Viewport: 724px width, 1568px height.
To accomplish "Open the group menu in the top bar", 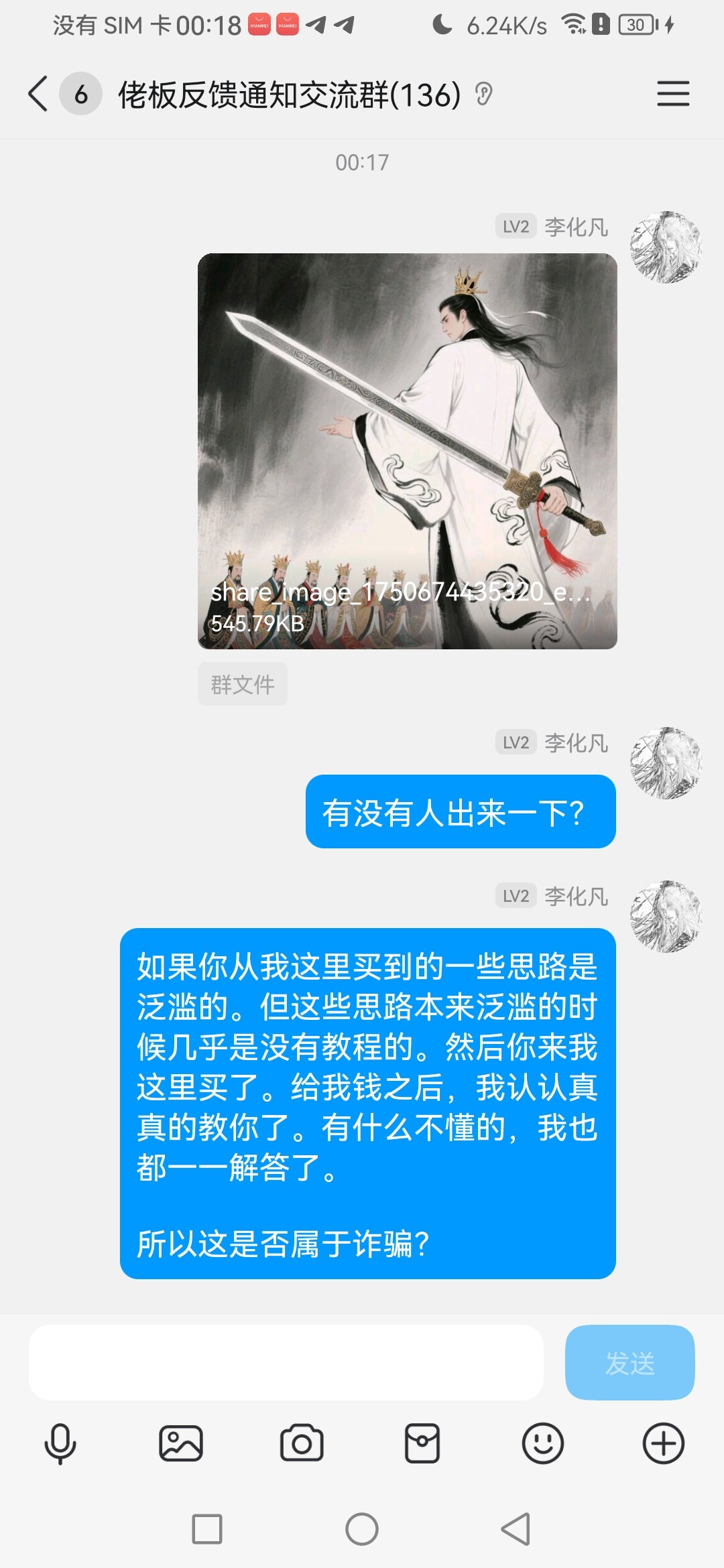I will (672, 93).
